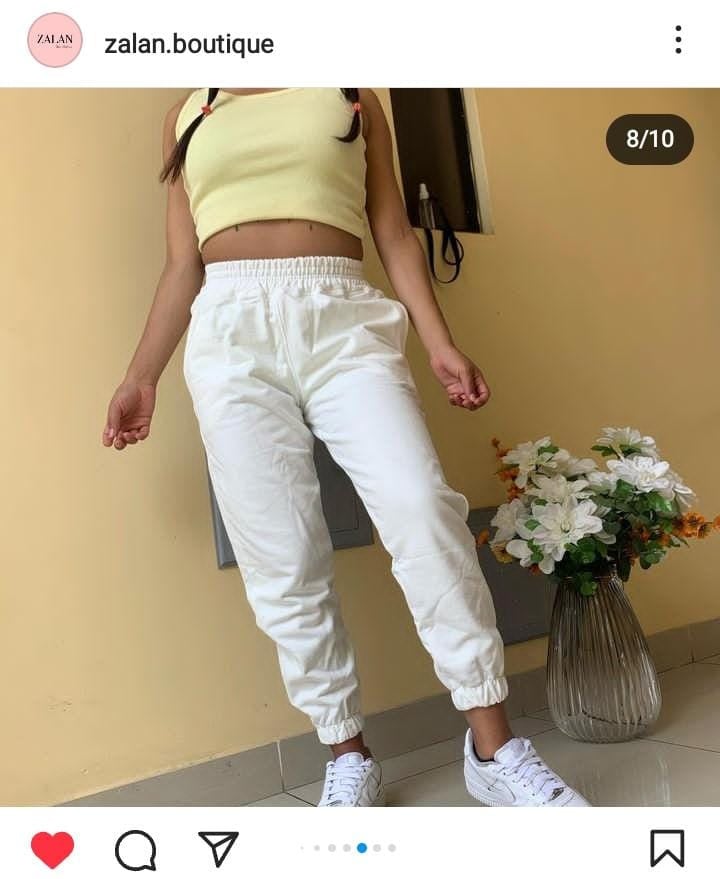
Task: Save this post with the bookmark icon
Action: tap(667, 848)
